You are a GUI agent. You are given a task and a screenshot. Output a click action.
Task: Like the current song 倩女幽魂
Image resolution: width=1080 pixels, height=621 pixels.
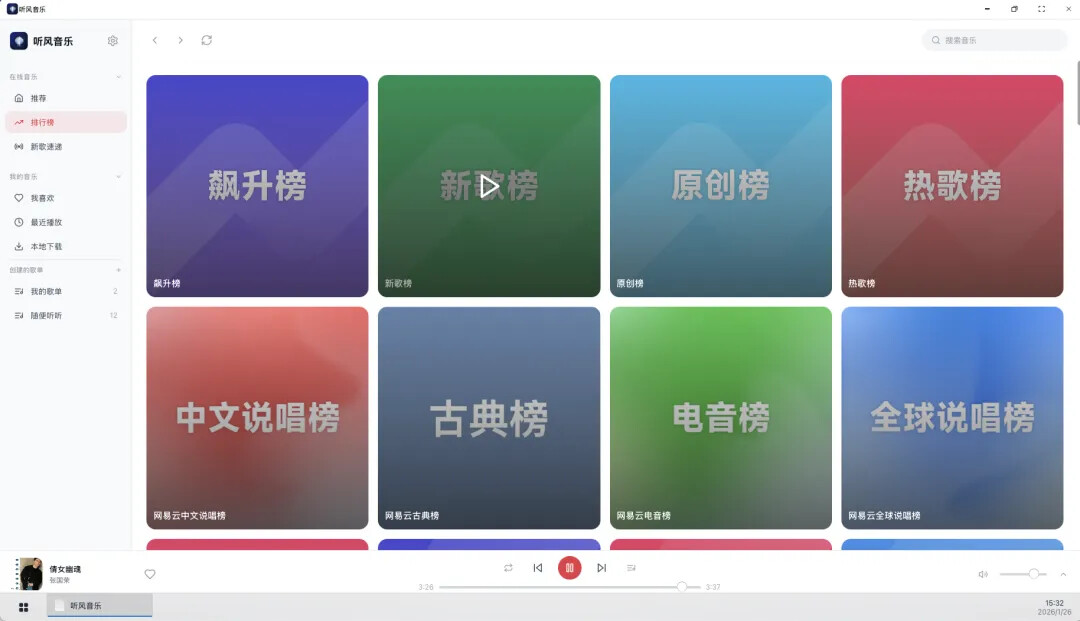click(x=150, y=574)
